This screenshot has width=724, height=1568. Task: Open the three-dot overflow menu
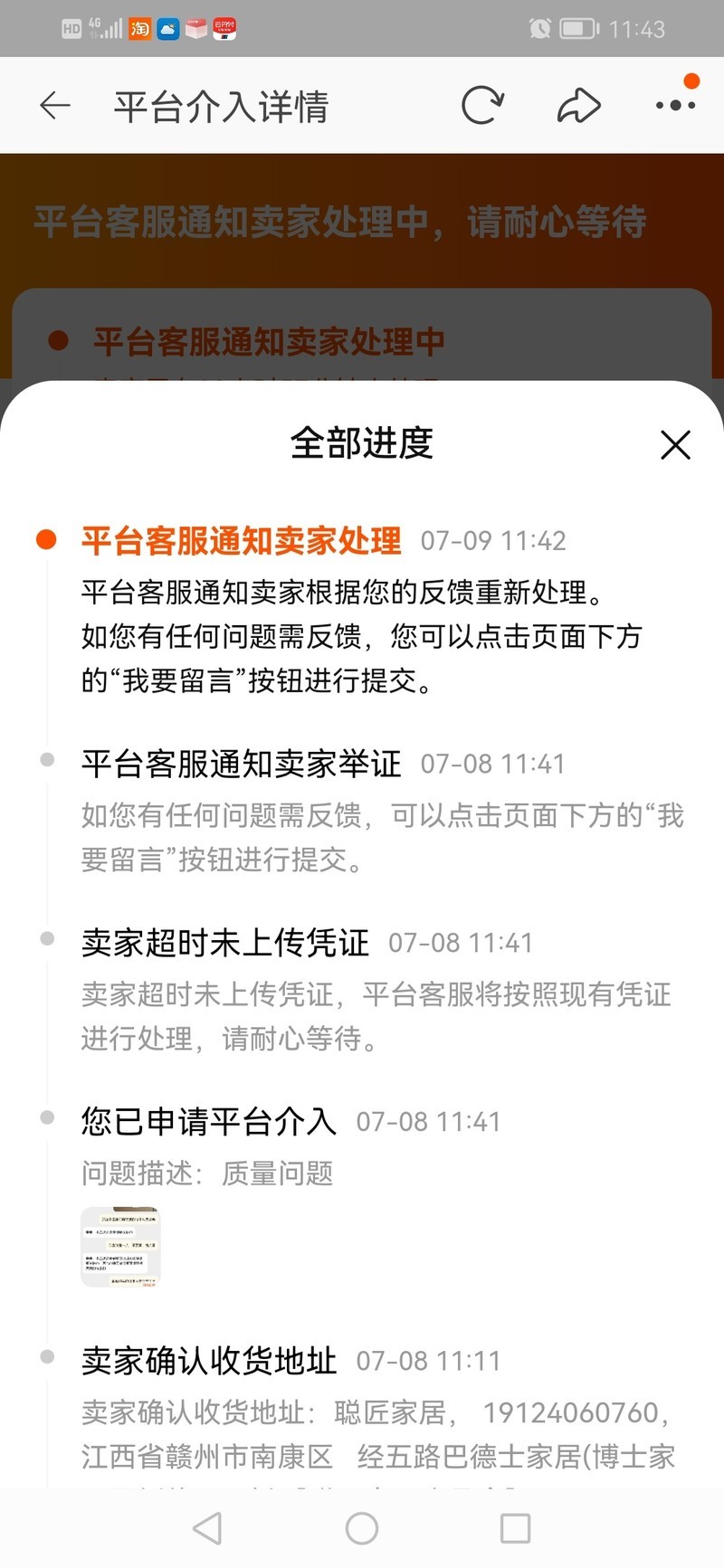(x=675, y=105)
